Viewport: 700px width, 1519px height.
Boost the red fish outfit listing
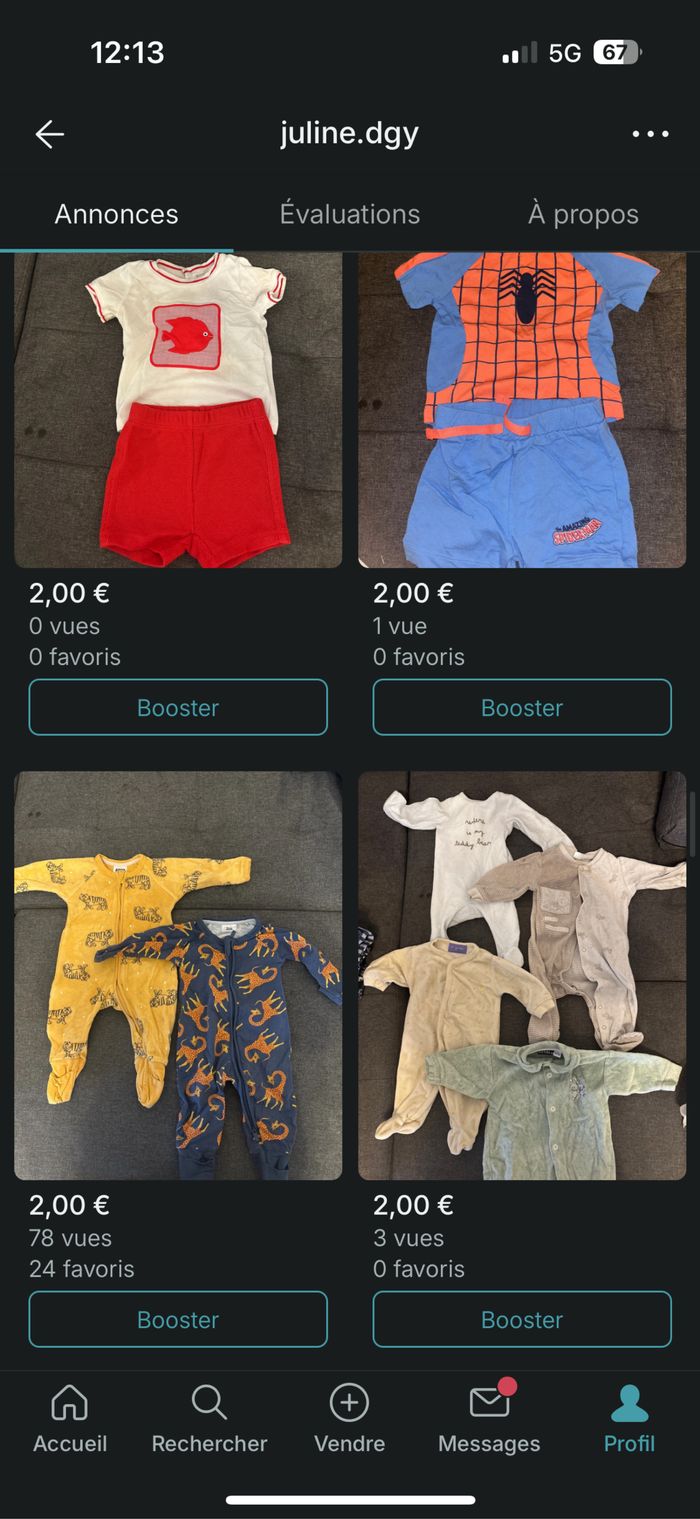point(178,707)
